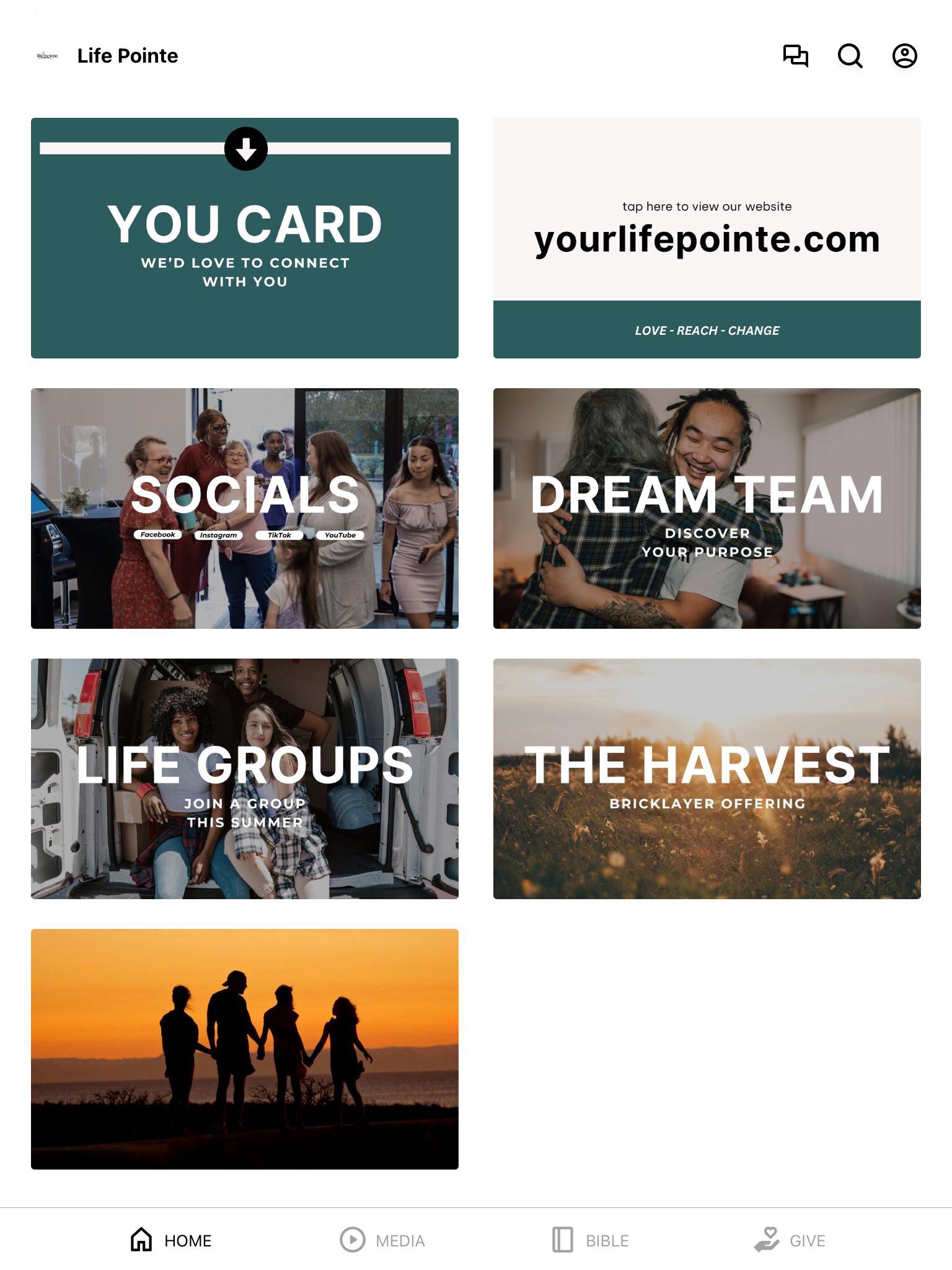Viewport: 952px width, 1270px height.
Task: Switch to the Bible tab
Action: 591,1240
